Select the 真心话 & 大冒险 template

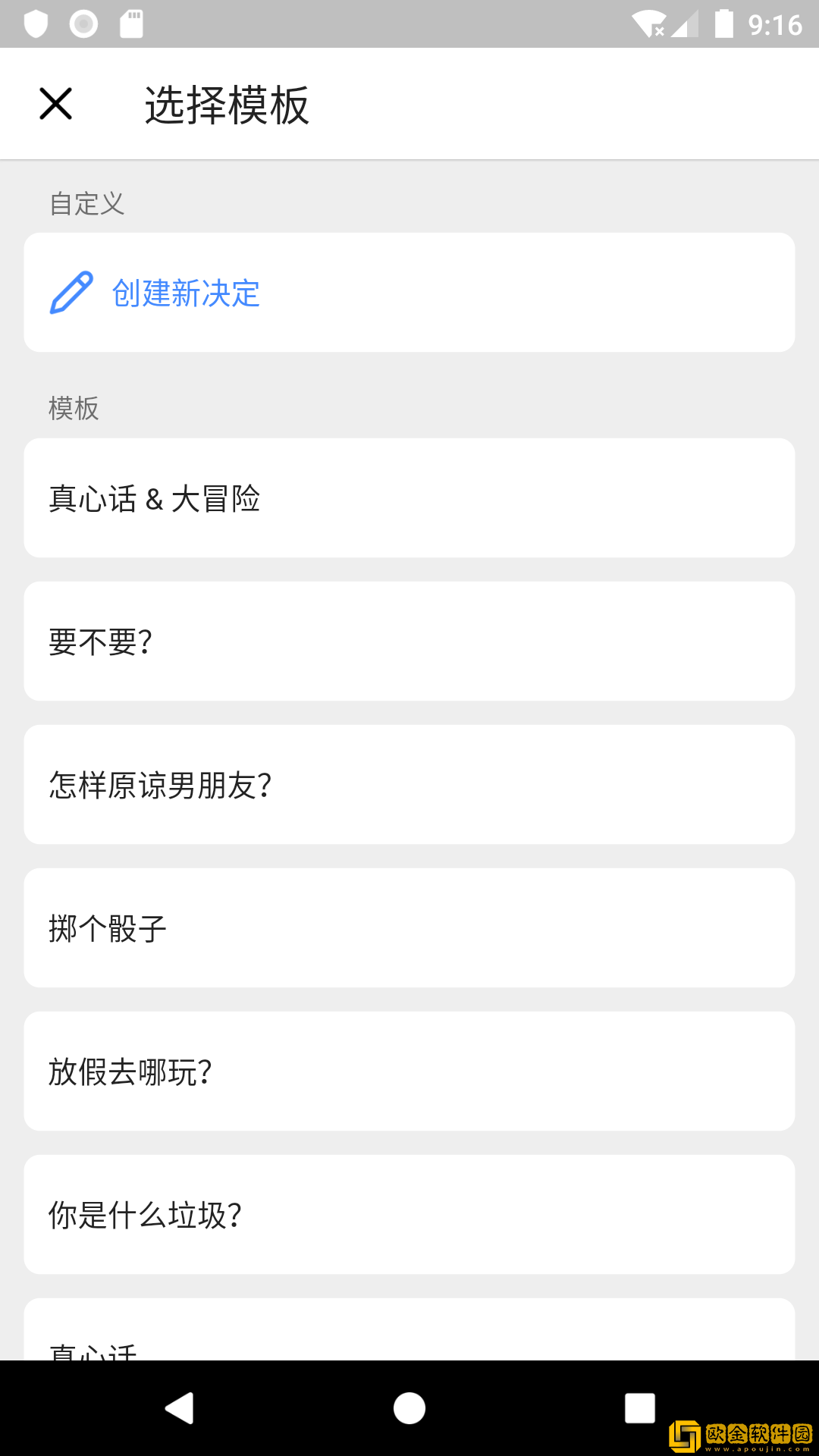tap(409, 497)
